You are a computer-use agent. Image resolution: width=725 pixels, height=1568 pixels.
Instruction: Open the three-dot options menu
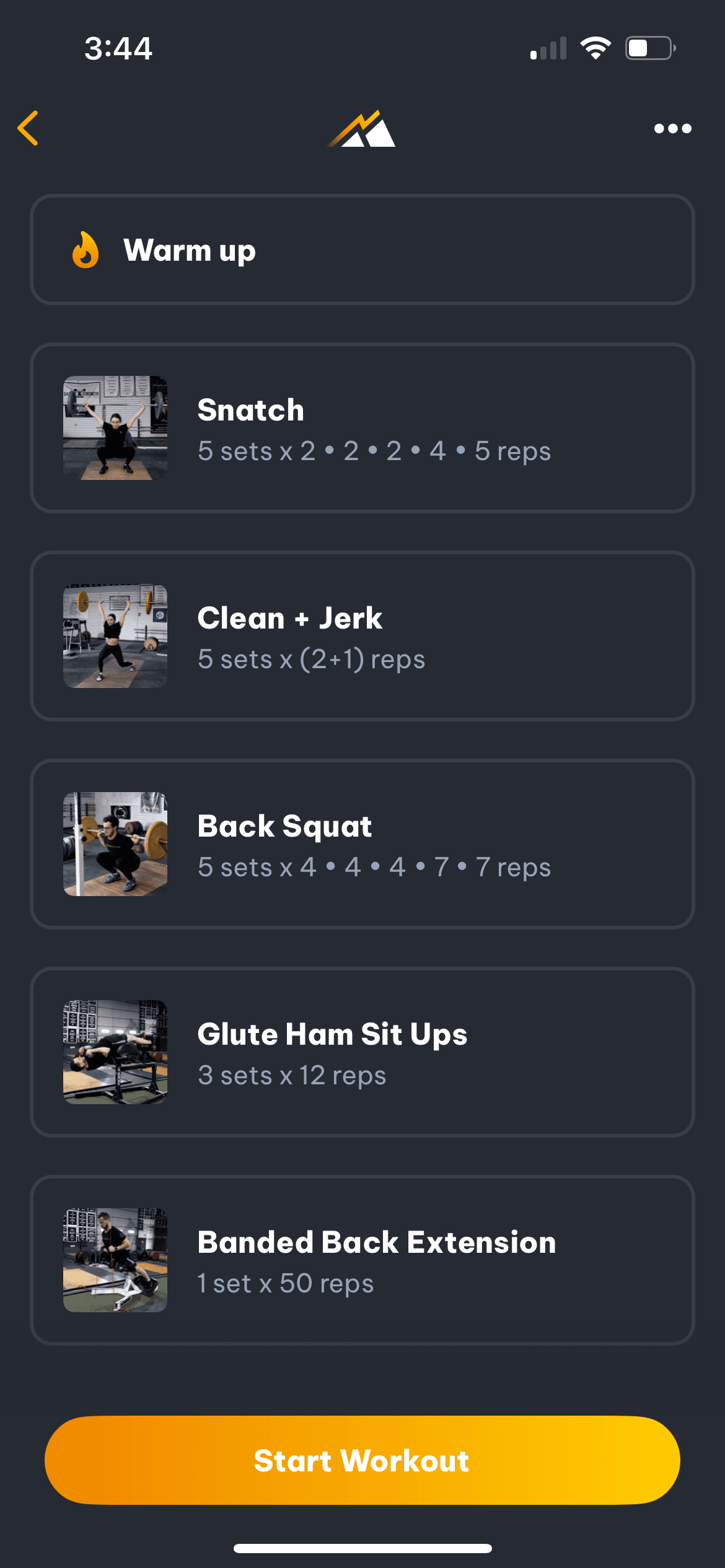tap(672, 128)
